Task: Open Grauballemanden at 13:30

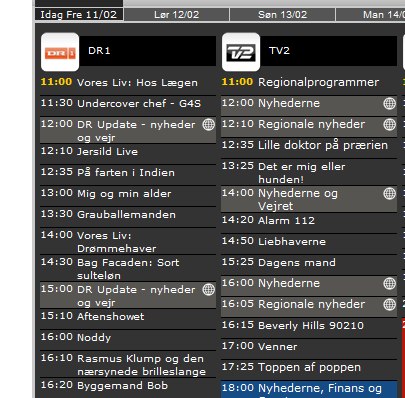Action: click(128, 214)
